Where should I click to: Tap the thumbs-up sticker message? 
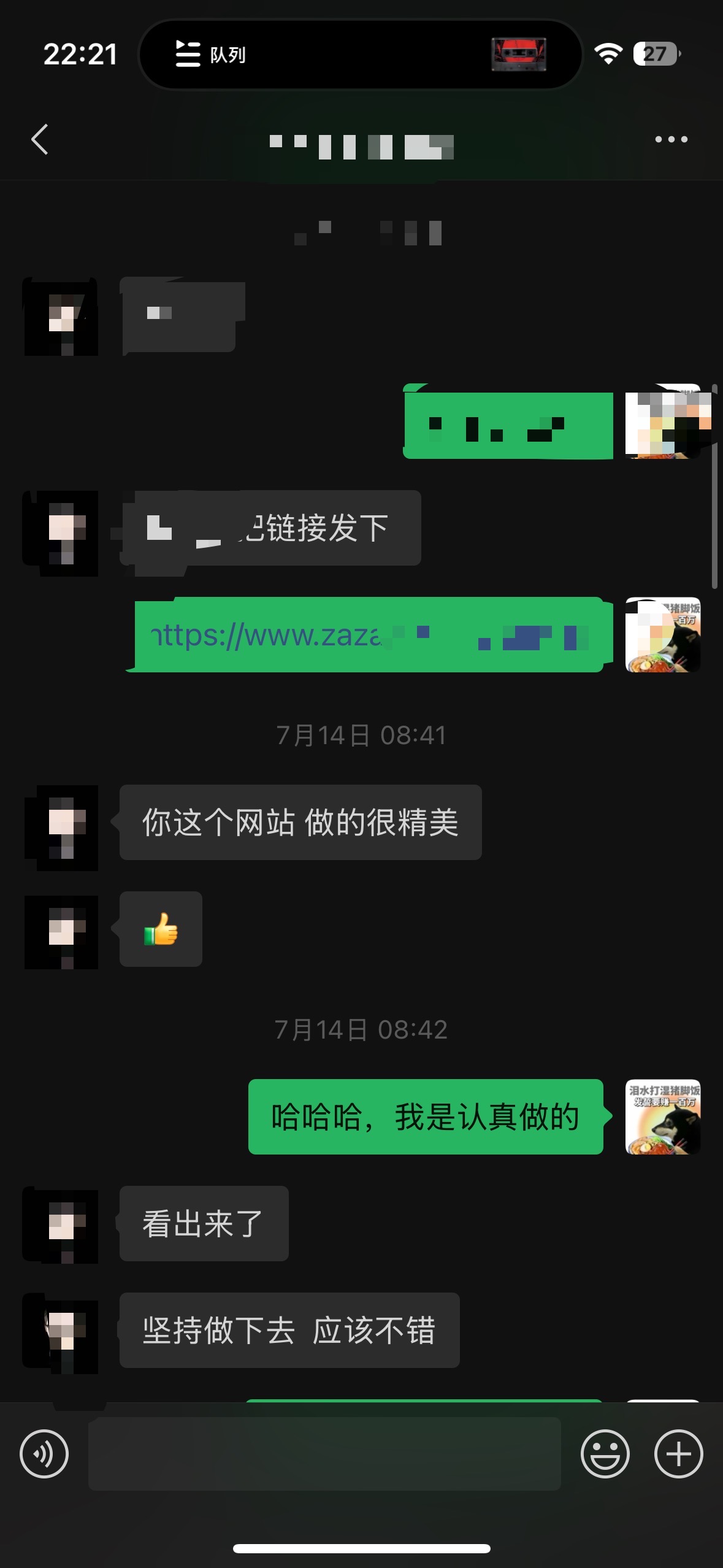[161, 929]
